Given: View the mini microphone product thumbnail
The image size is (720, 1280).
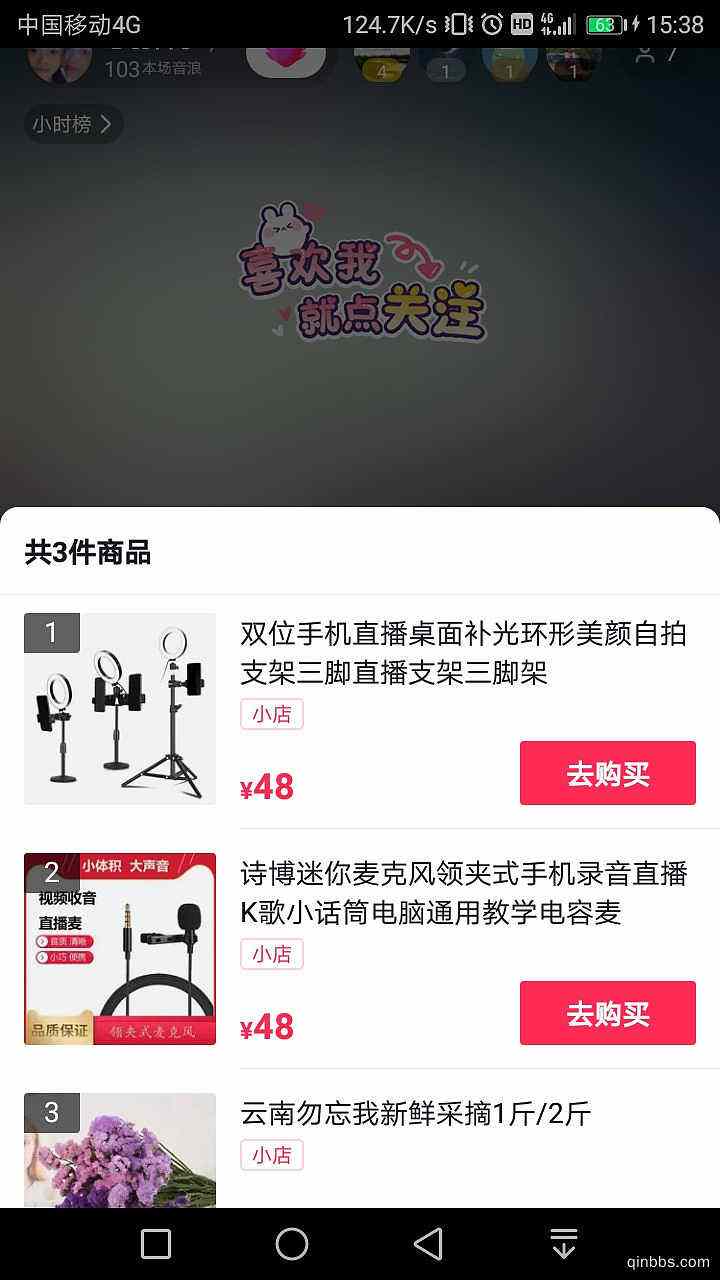Looking at the screenshot, I should pyautogui.click(x=120, y=948).
